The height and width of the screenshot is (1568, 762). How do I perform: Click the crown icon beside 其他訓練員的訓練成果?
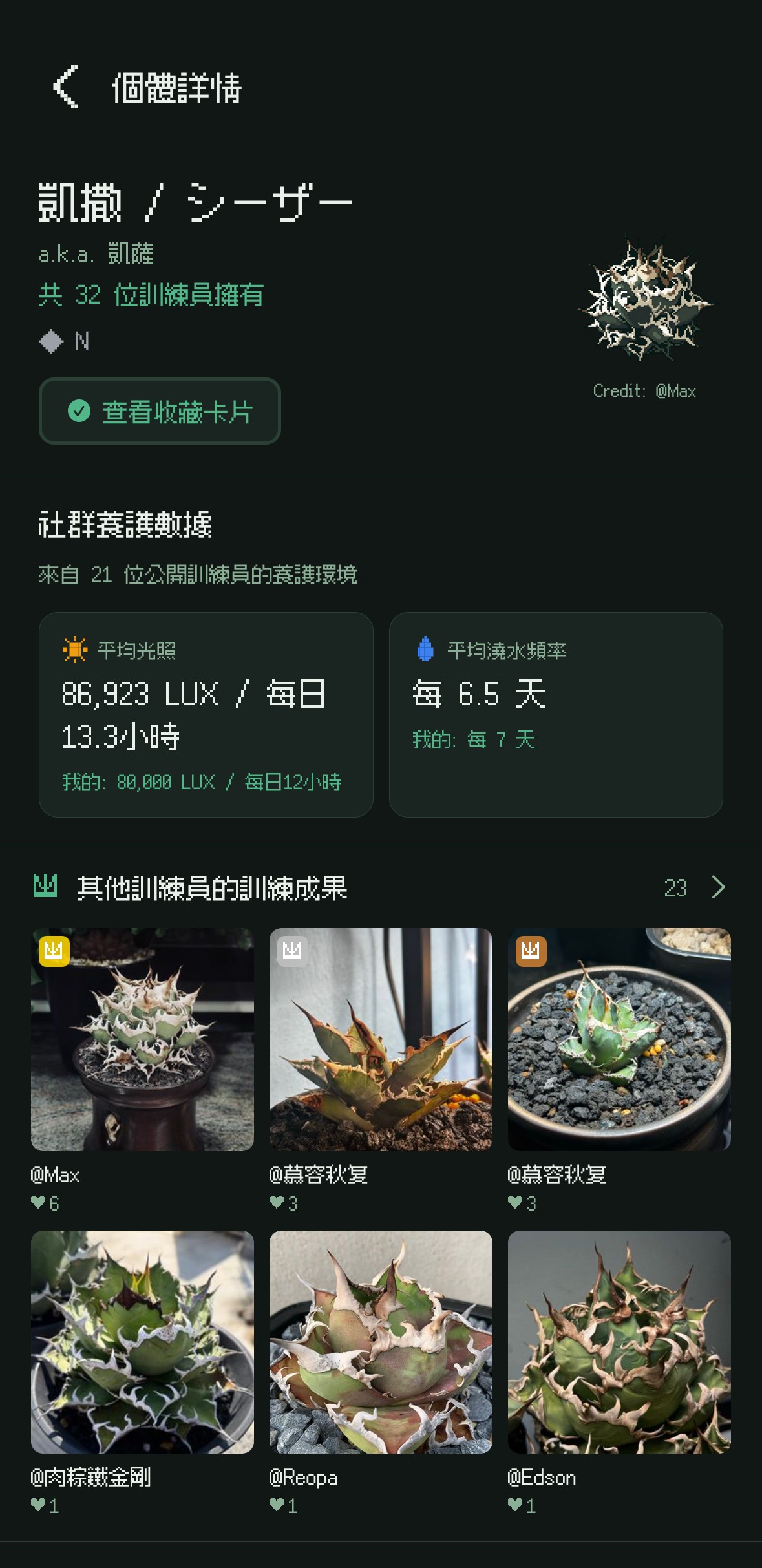45,887
